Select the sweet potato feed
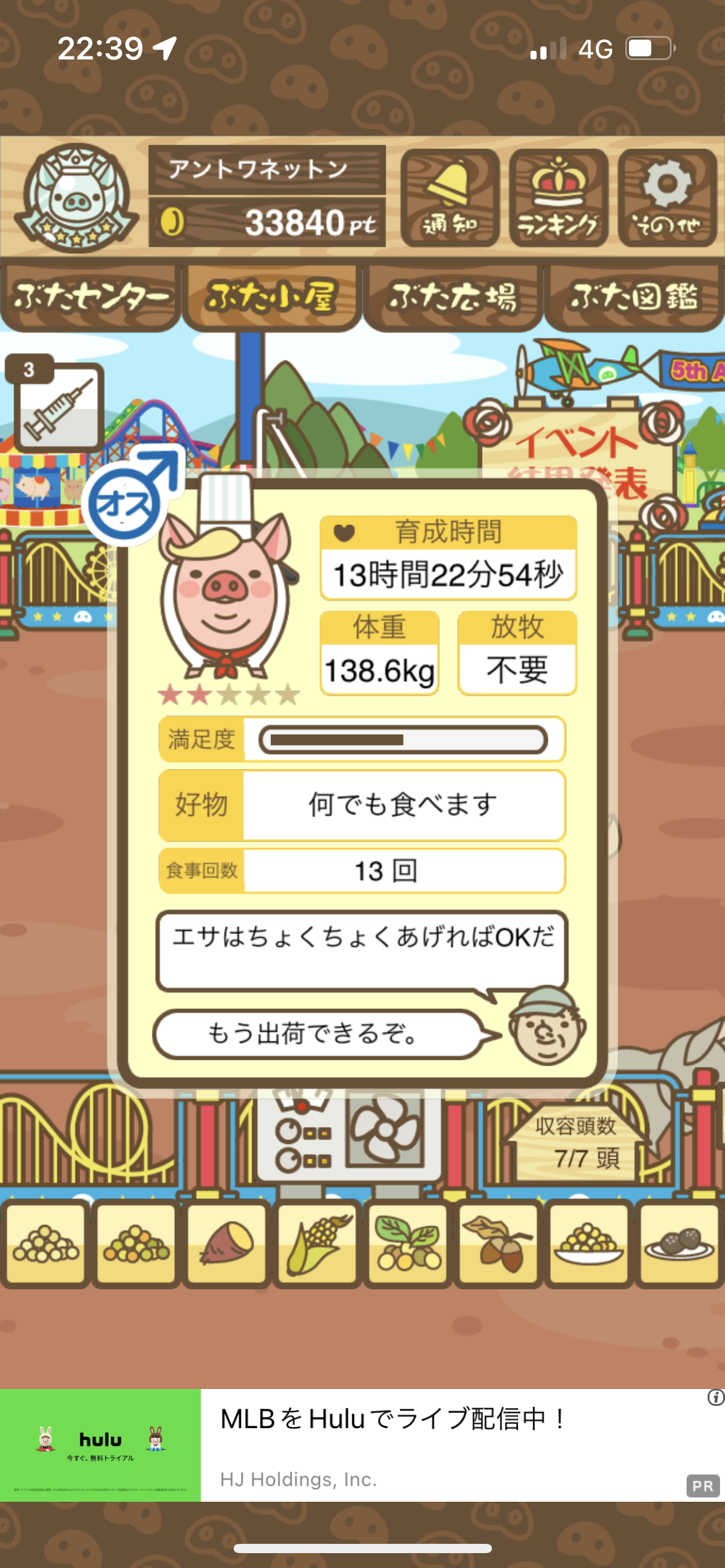The width and height of the screenshot is (725, 1568). click(x=227, y=1243)
